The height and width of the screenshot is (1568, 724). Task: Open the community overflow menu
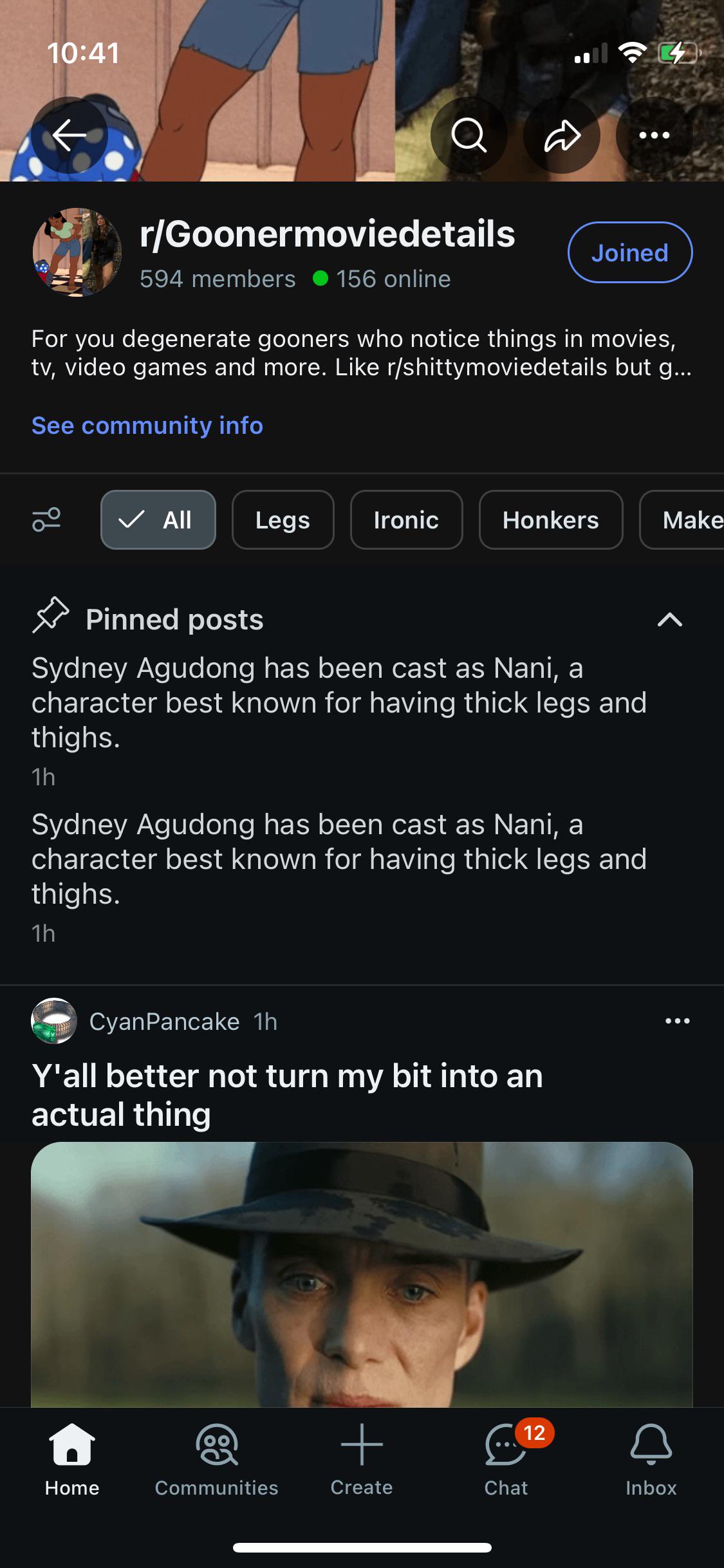654,135
